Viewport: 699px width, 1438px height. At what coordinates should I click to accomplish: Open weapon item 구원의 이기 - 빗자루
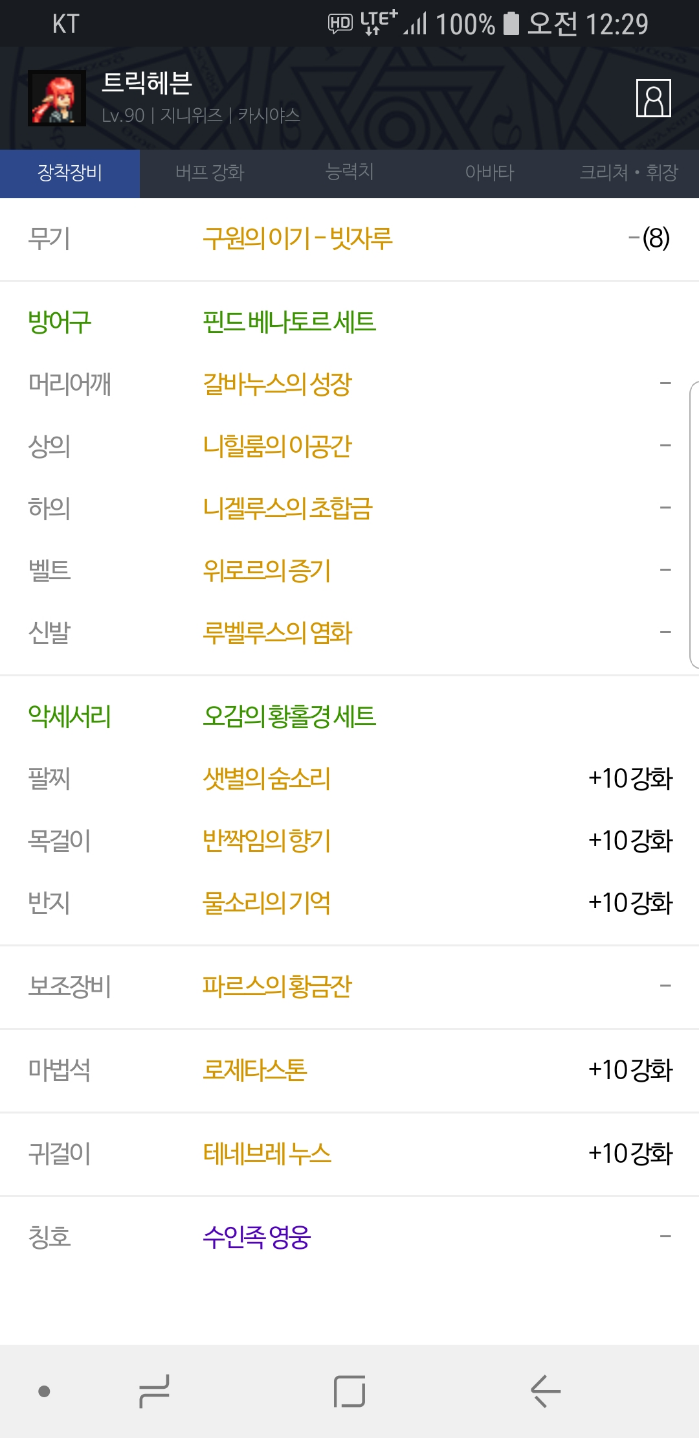click(x=297, y=239)
